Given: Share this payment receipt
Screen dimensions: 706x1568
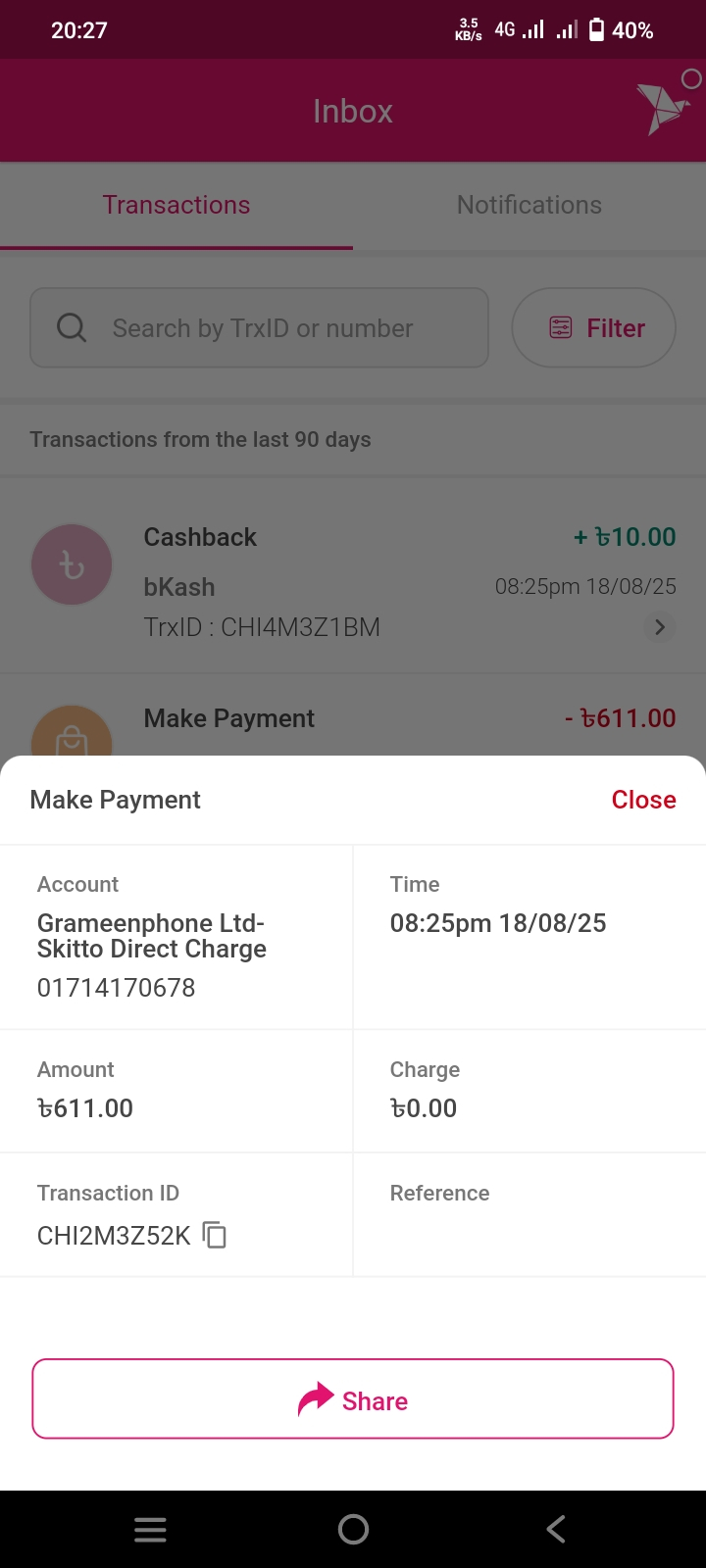Looking at the screenshot, I should (x=353, y=1398).
